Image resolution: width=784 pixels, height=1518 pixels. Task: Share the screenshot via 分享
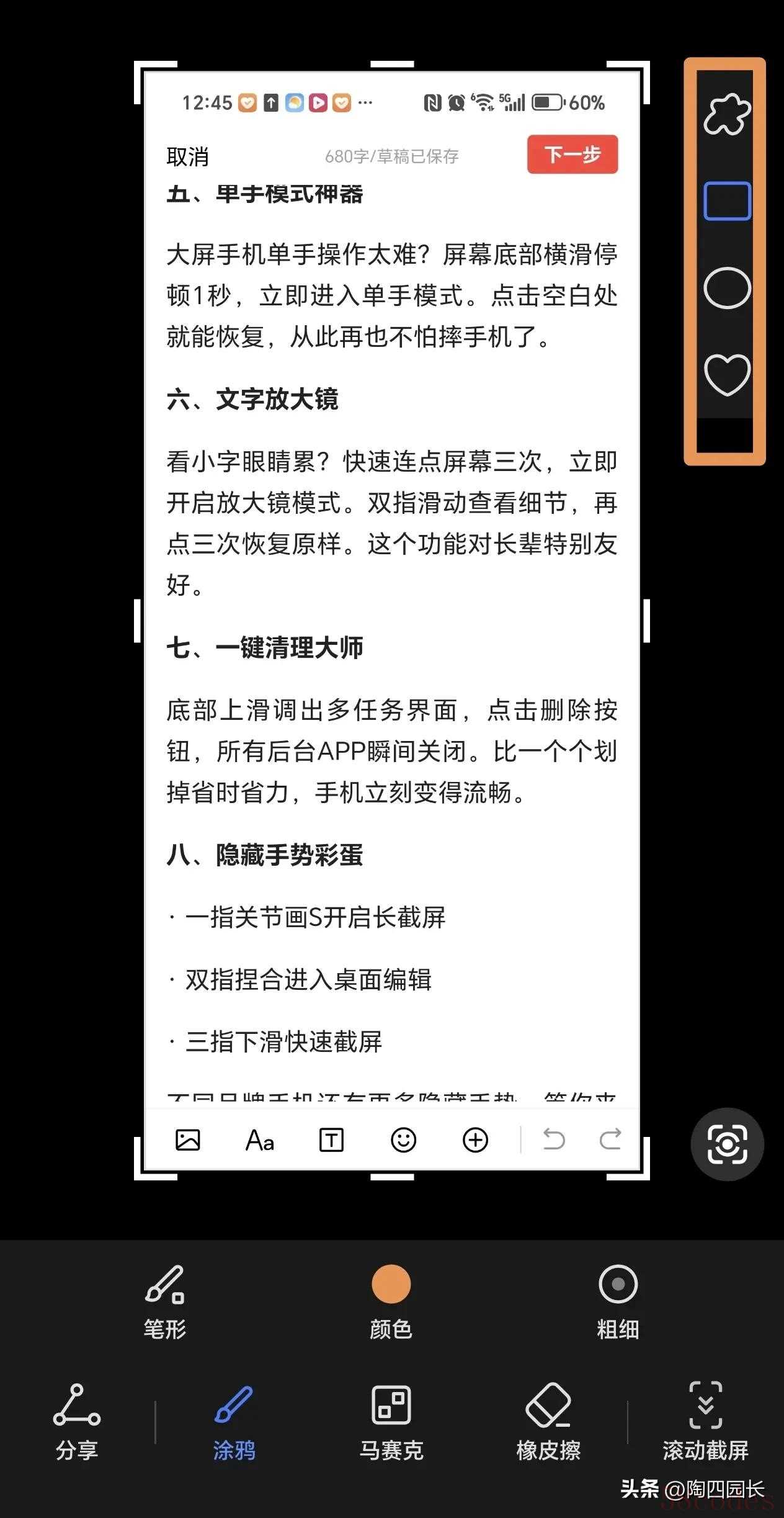77,1422
